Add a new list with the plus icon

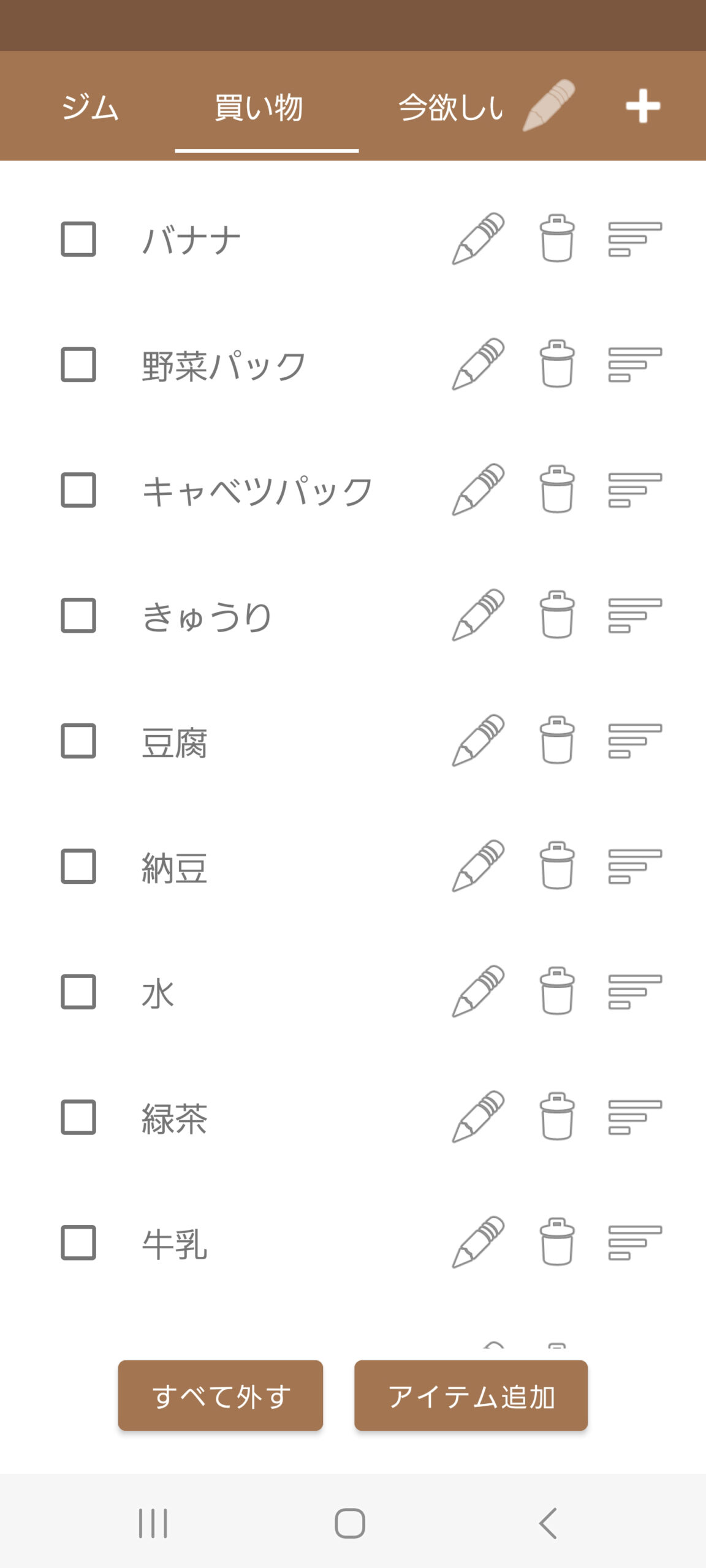pyautogui.click(x=642, y=105)
